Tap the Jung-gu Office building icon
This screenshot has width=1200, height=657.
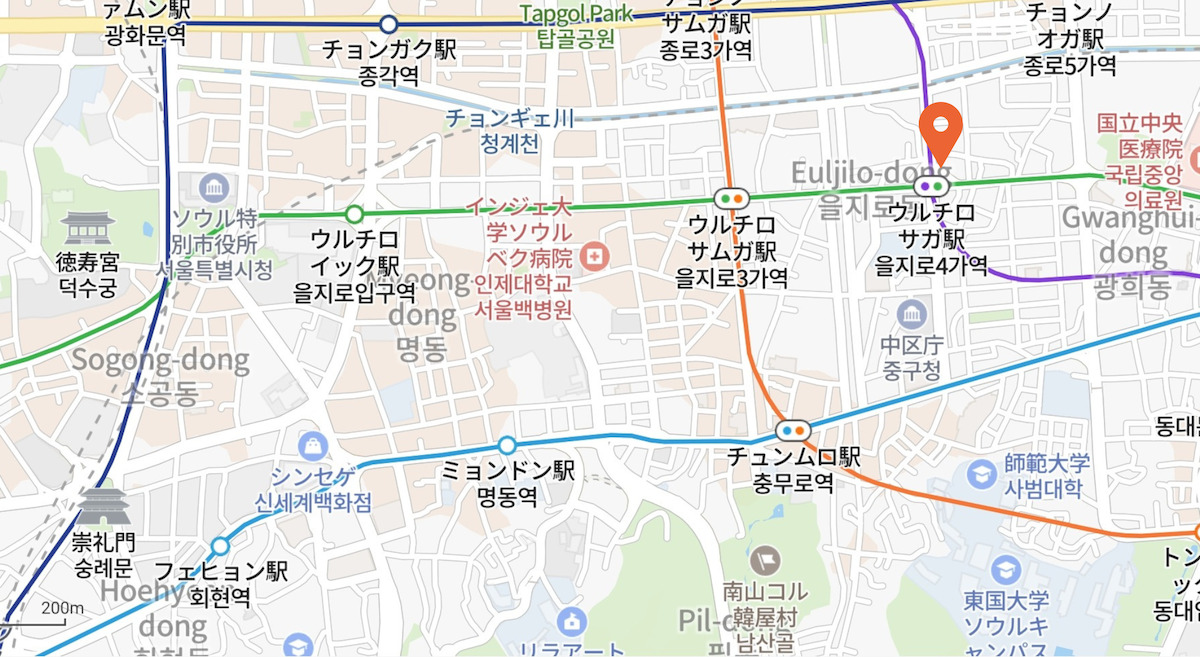click(x=911, y=316)
